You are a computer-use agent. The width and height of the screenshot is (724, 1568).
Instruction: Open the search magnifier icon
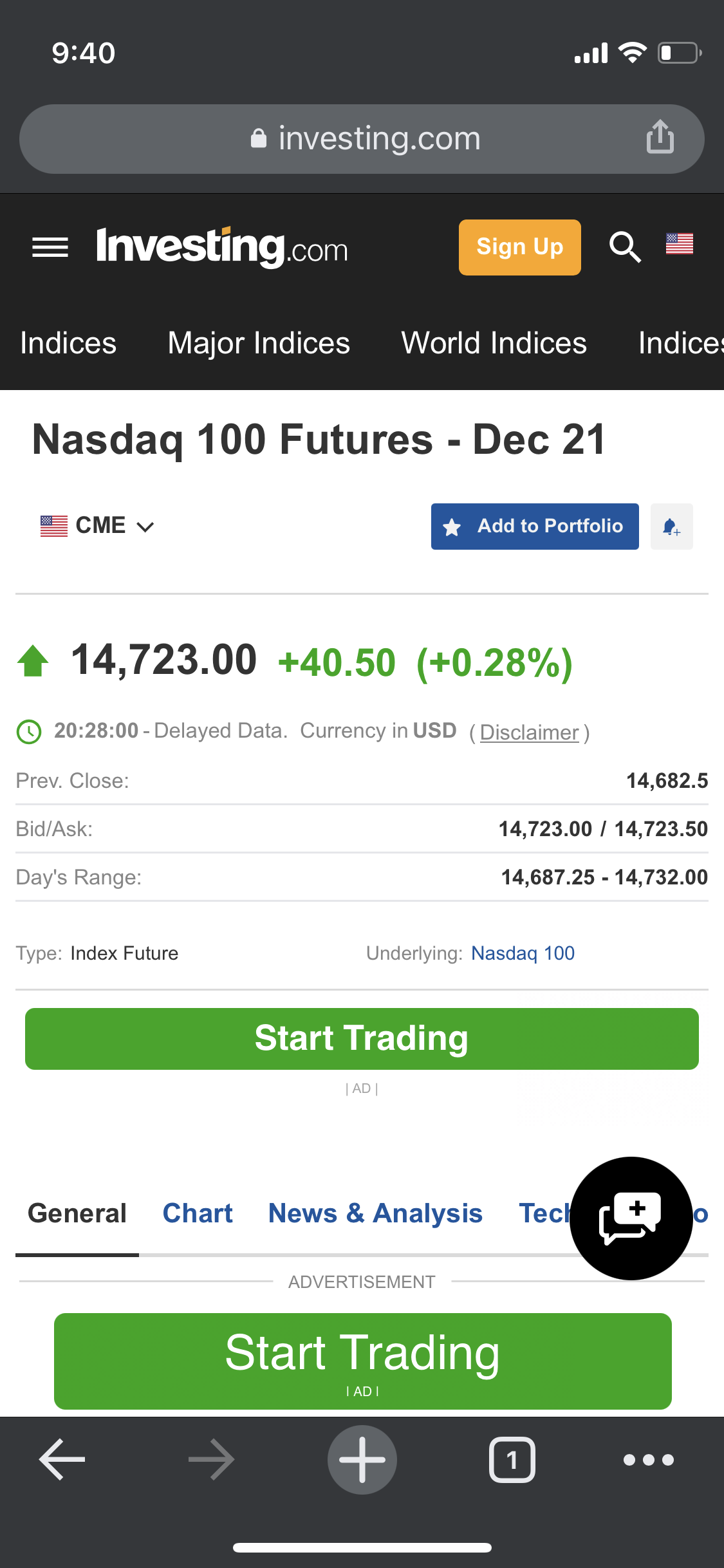coord(624,247)
